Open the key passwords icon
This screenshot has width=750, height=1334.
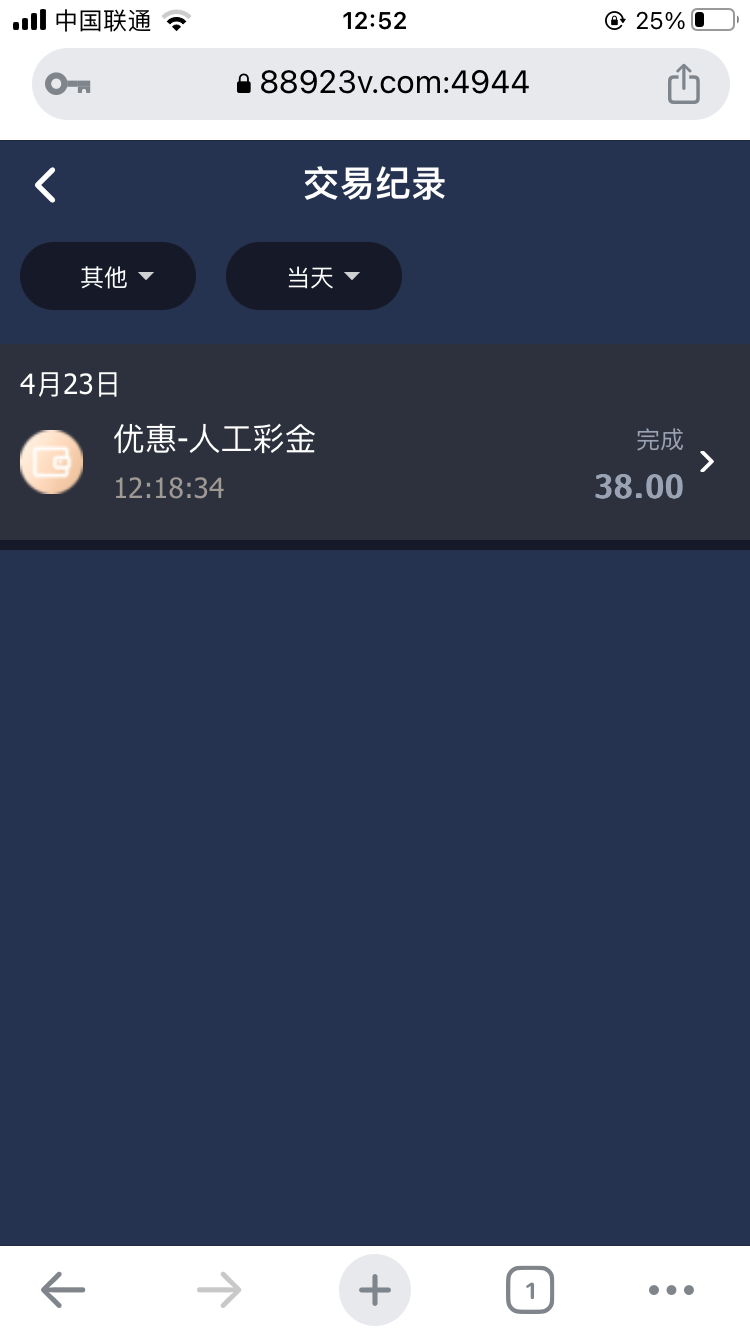click(x=69, y=84)
